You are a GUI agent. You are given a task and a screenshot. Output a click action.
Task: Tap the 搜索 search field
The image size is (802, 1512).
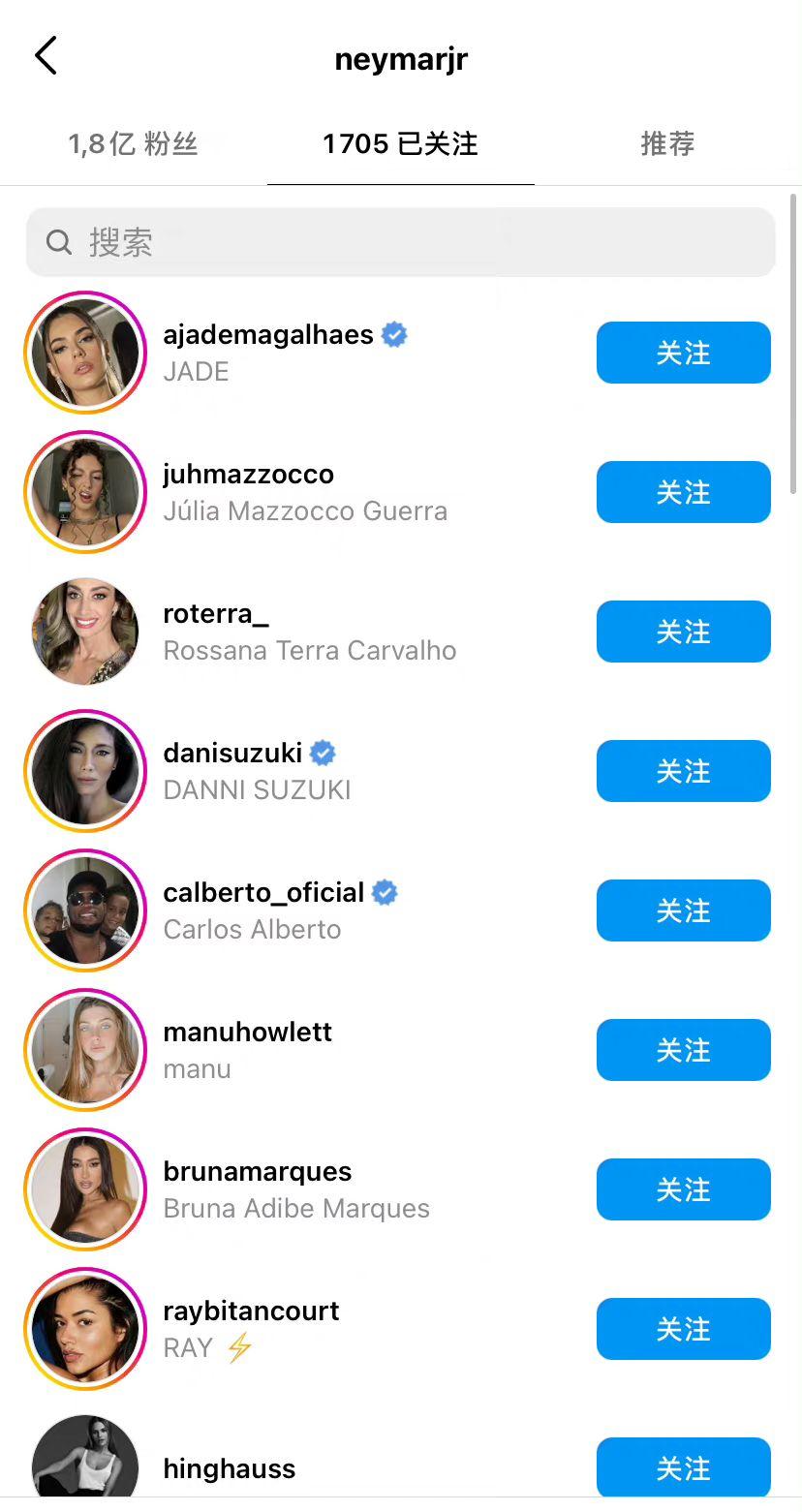click(x=400, y=242)
